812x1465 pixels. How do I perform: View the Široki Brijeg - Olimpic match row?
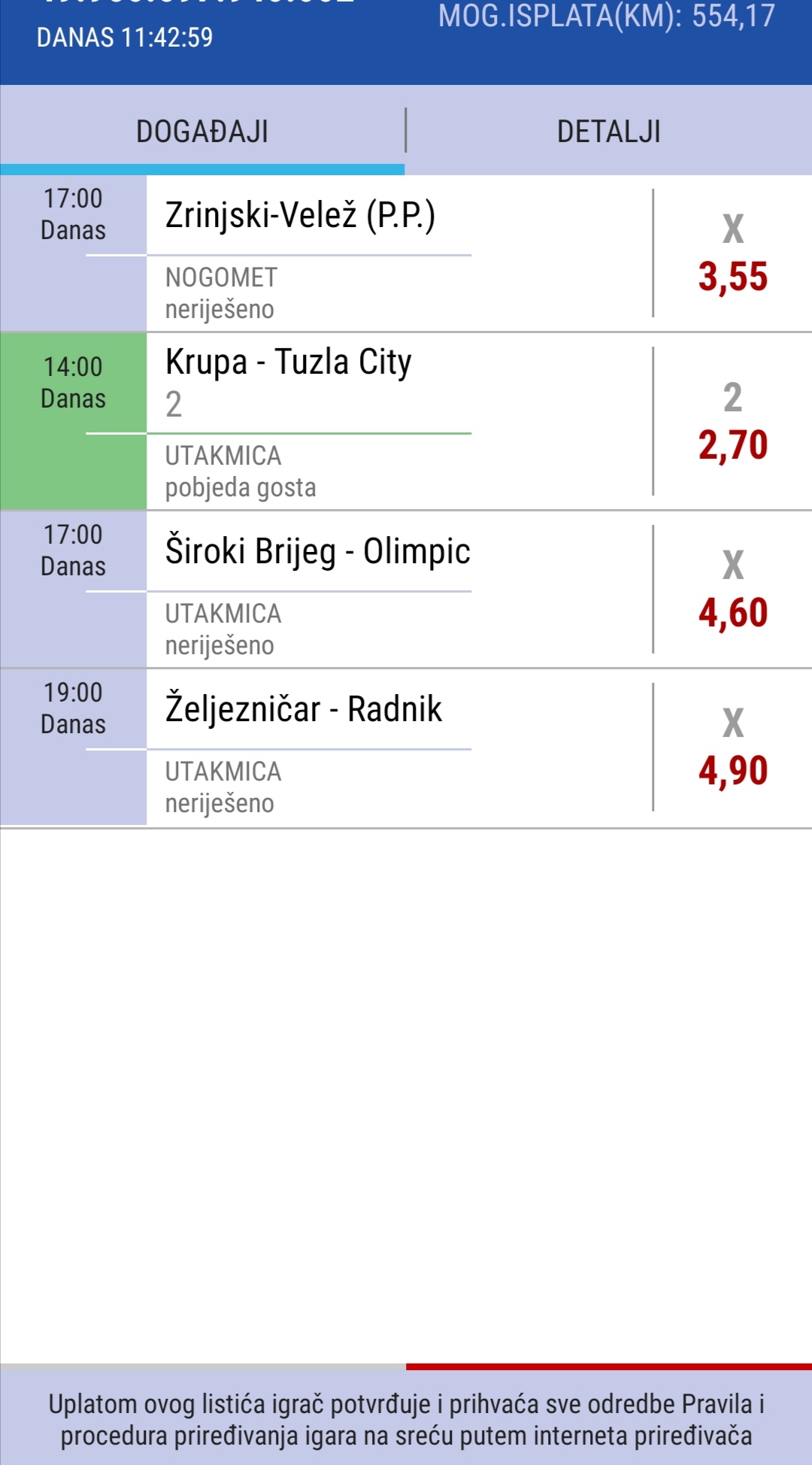[x=406, y=590]
